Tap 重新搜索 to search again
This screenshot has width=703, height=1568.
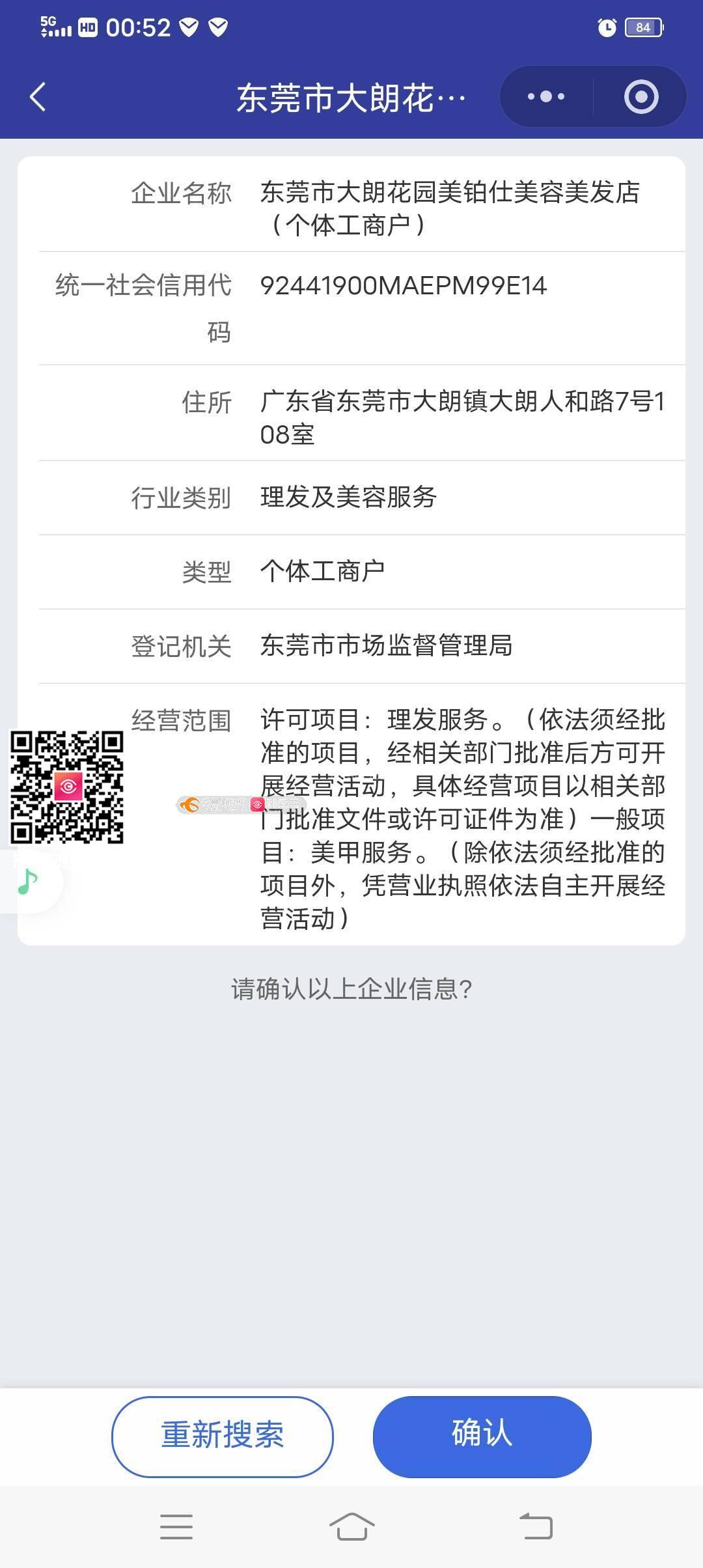[223, 1436]
